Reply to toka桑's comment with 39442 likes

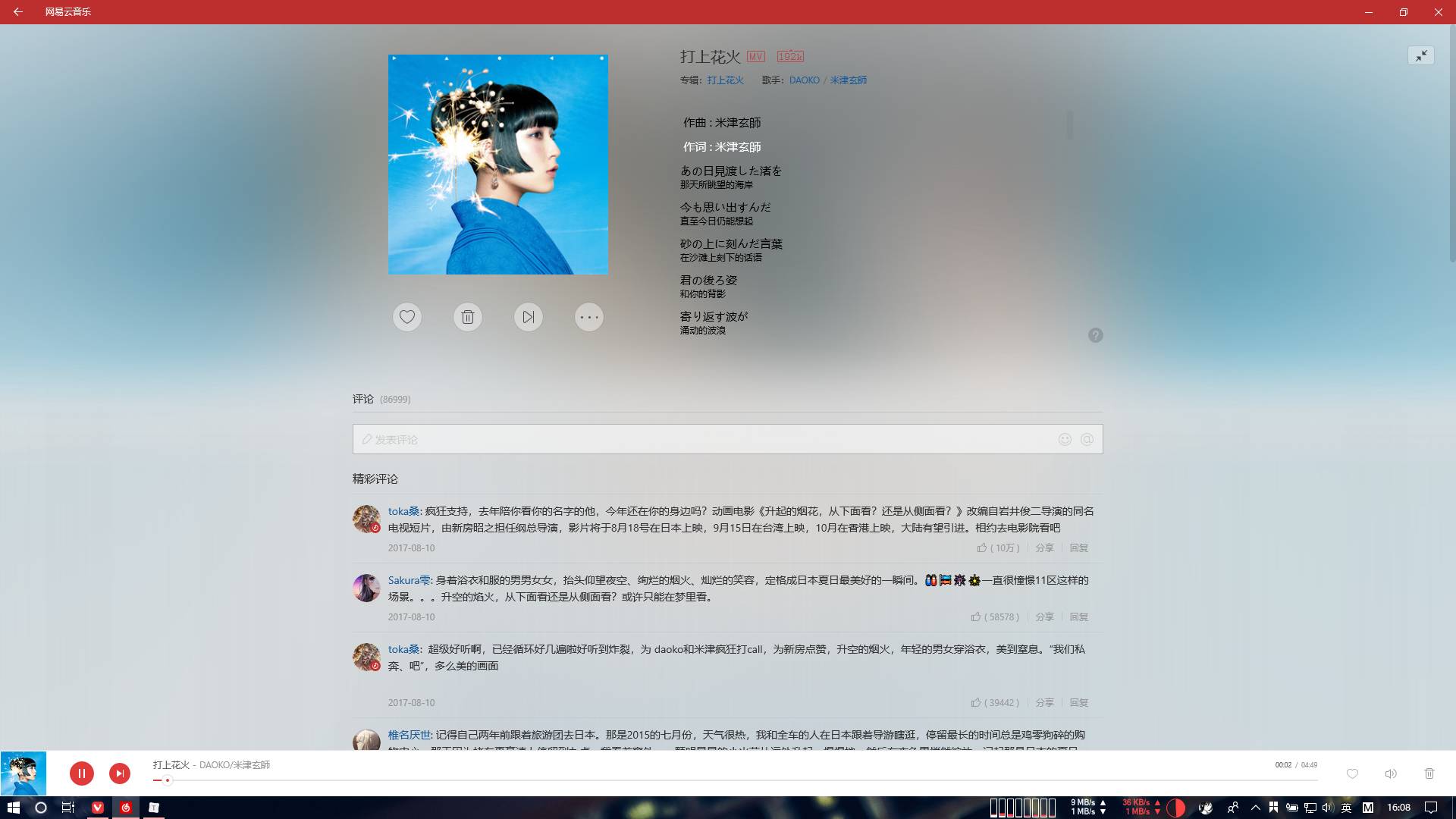pyautogui.click(x=1078, y=703)
